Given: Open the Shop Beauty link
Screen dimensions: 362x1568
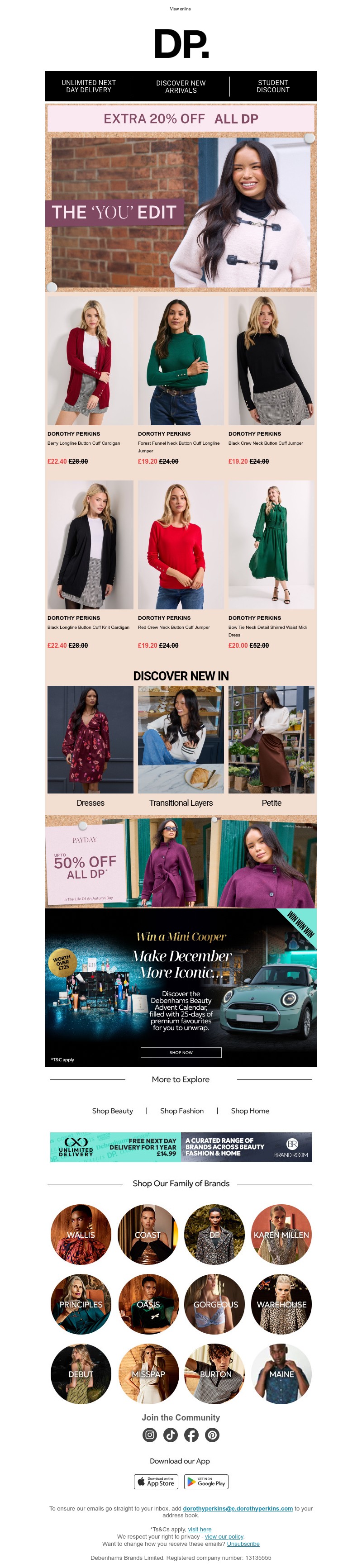Looking at the screenshot, I should [113, 1111].
